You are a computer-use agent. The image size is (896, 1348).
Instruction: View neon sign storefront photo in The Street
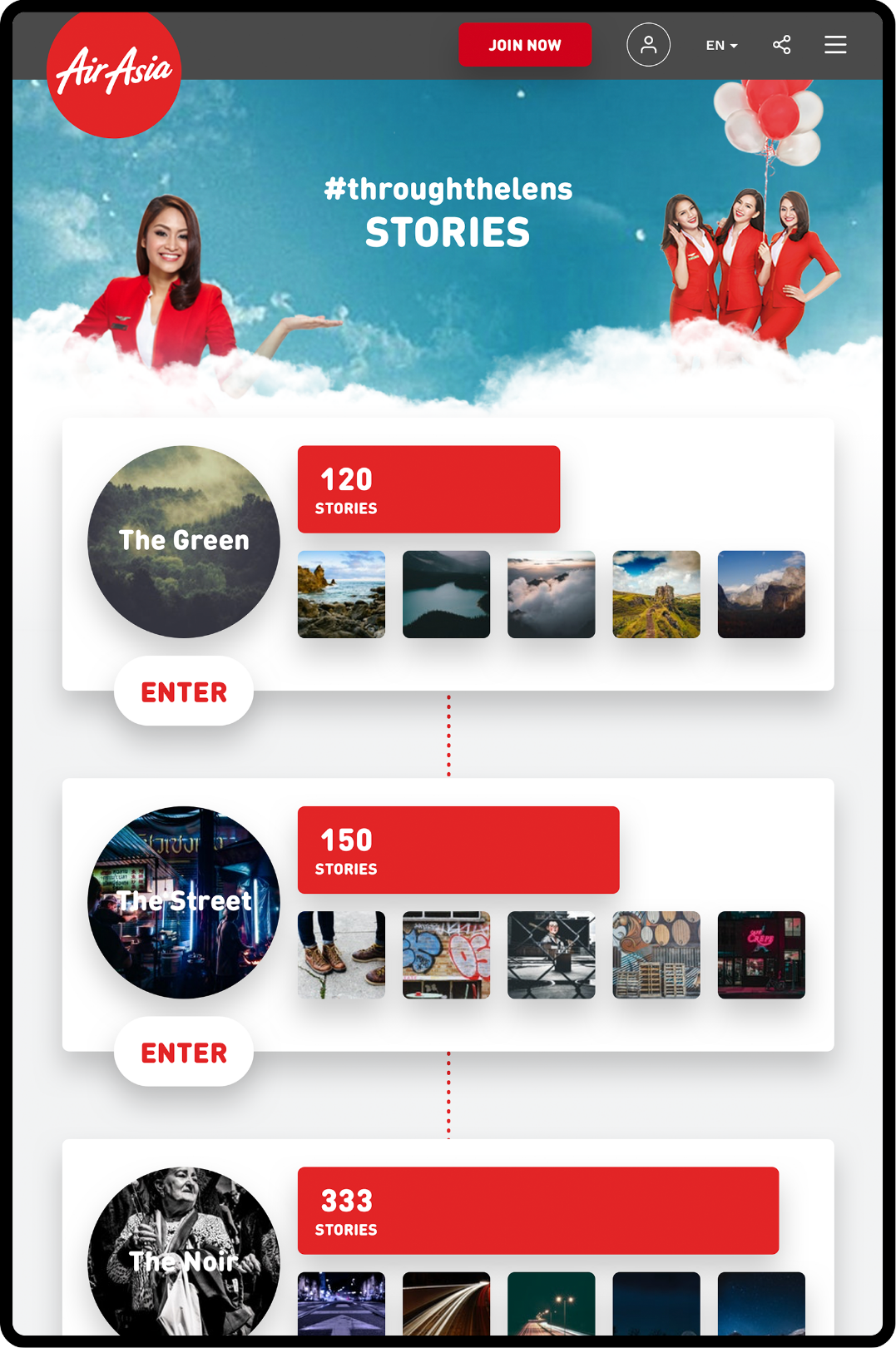pyautogui.click(x=761, y=954)
